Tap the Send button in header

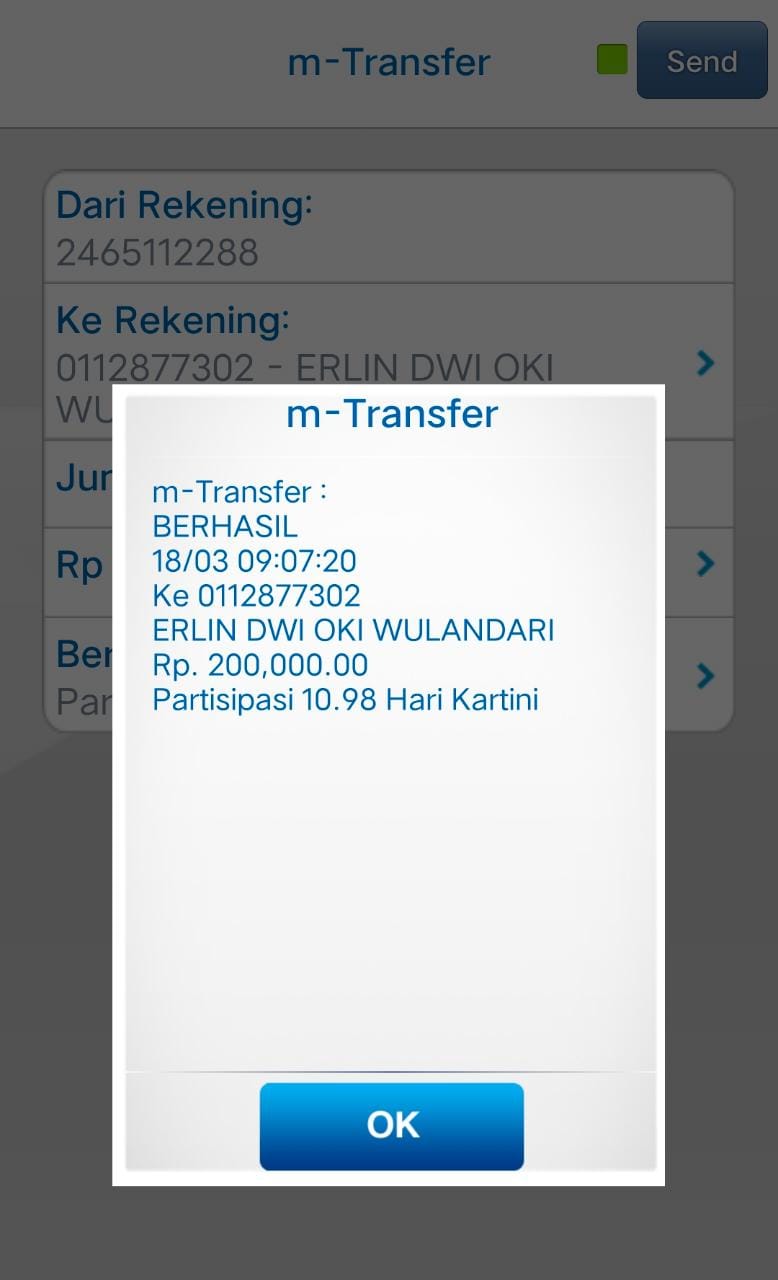pyautogui.click(x=701, y=61)
